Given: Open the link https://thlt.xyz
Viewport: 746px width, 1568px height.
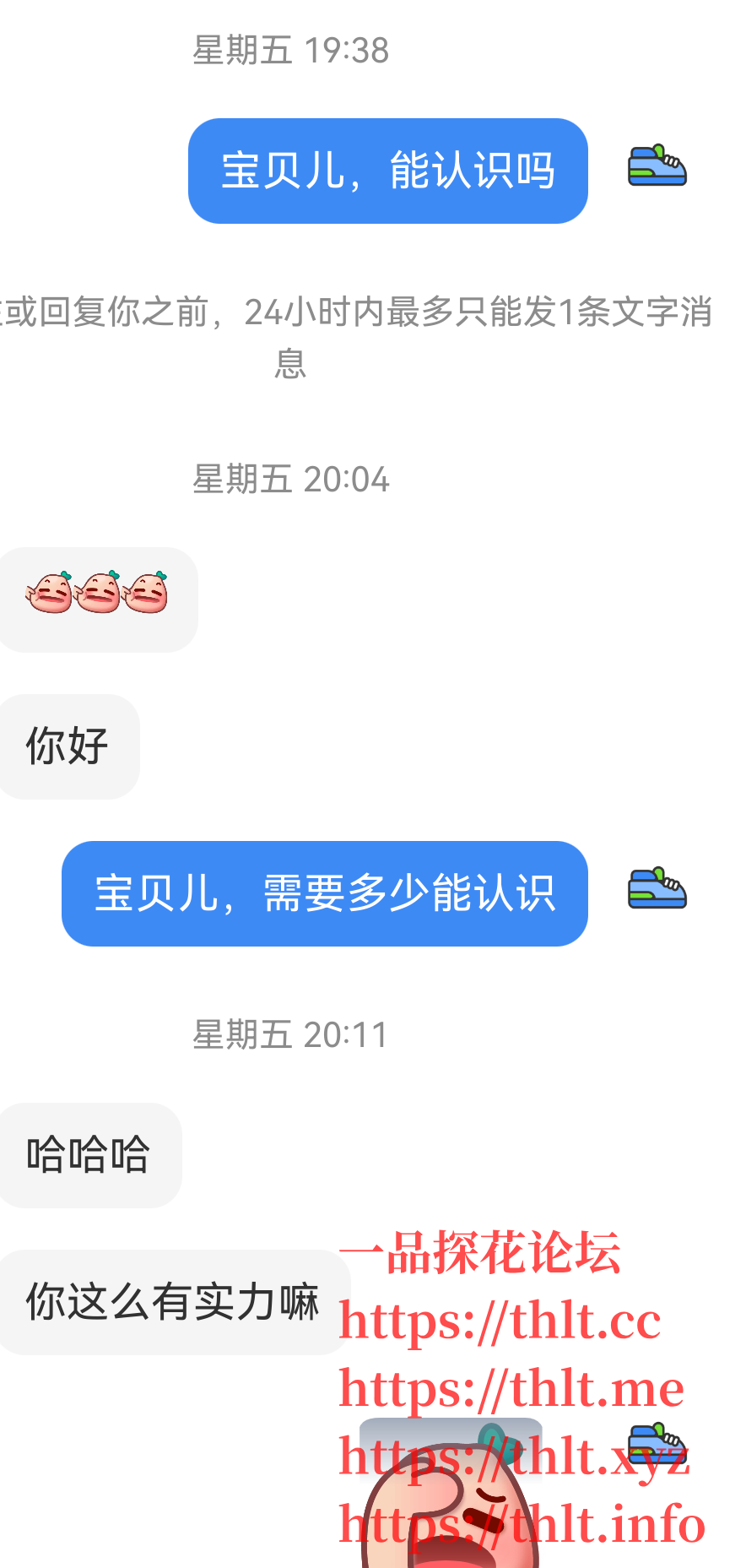Looking at the screenshot, I should (x=513, y=1457).
